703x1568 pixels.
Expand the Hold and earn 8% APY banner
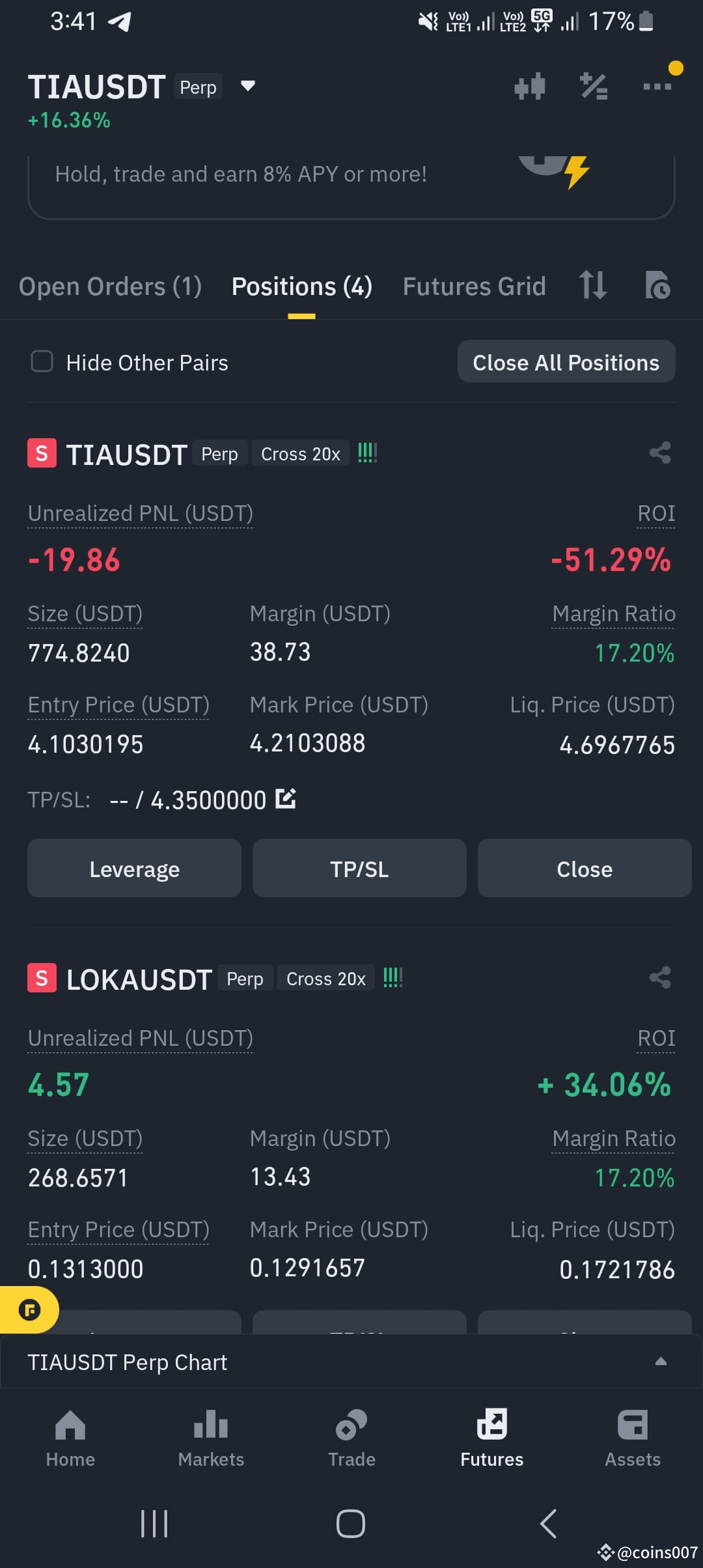tap(351, 174)
